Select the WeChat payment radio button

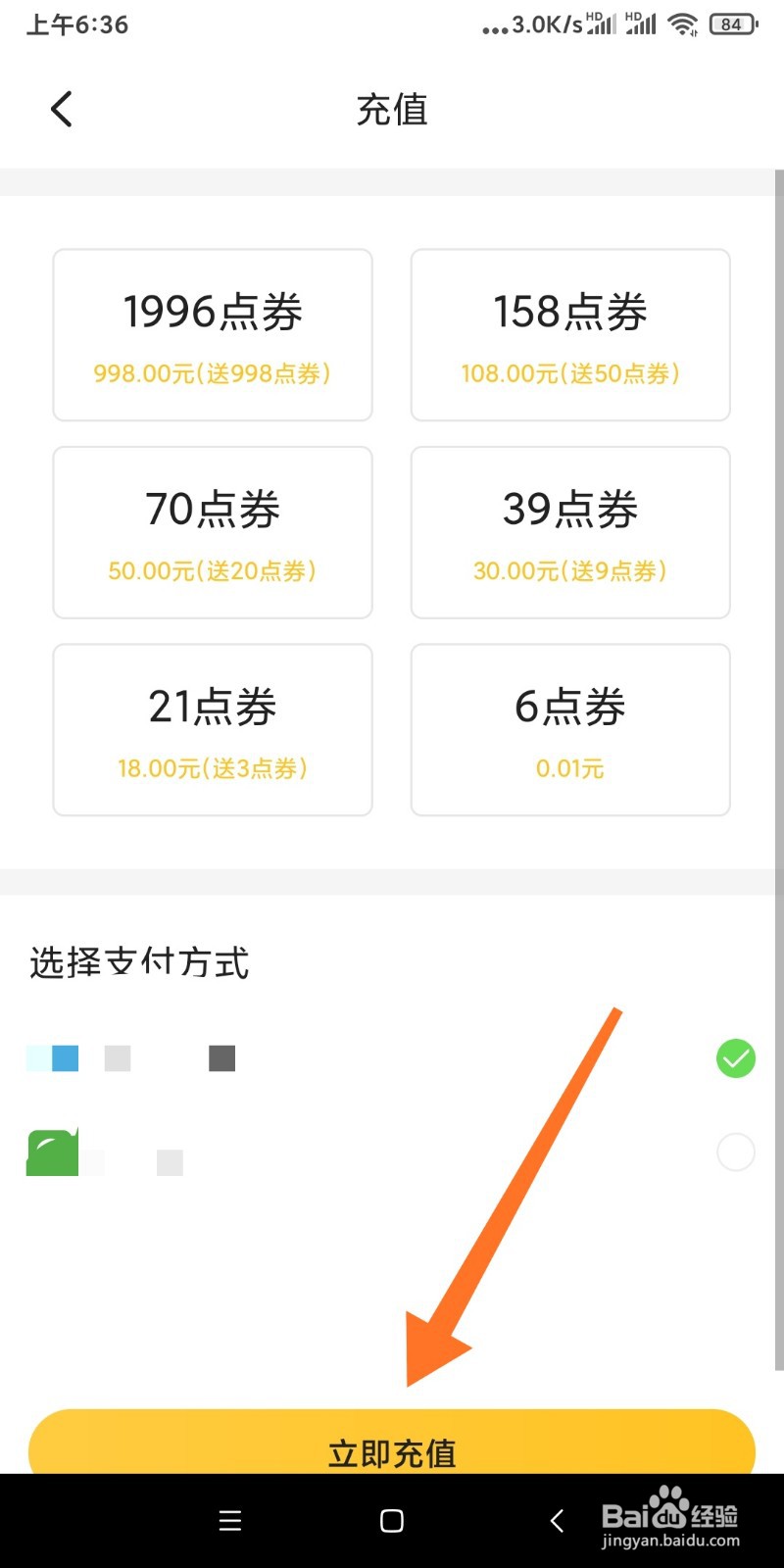736,1152
